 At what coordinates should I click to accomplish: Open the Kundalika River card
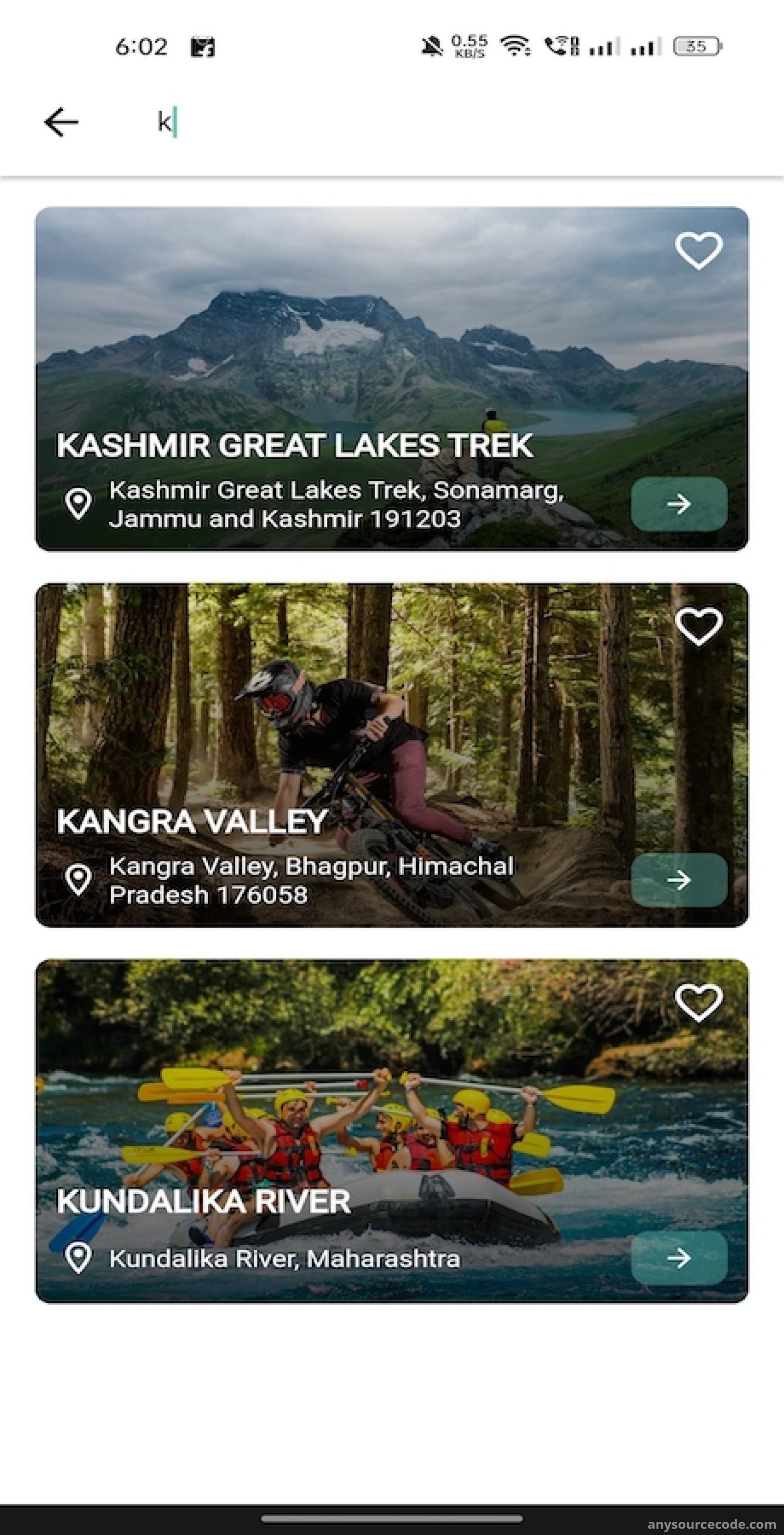tap(392, 1131)
